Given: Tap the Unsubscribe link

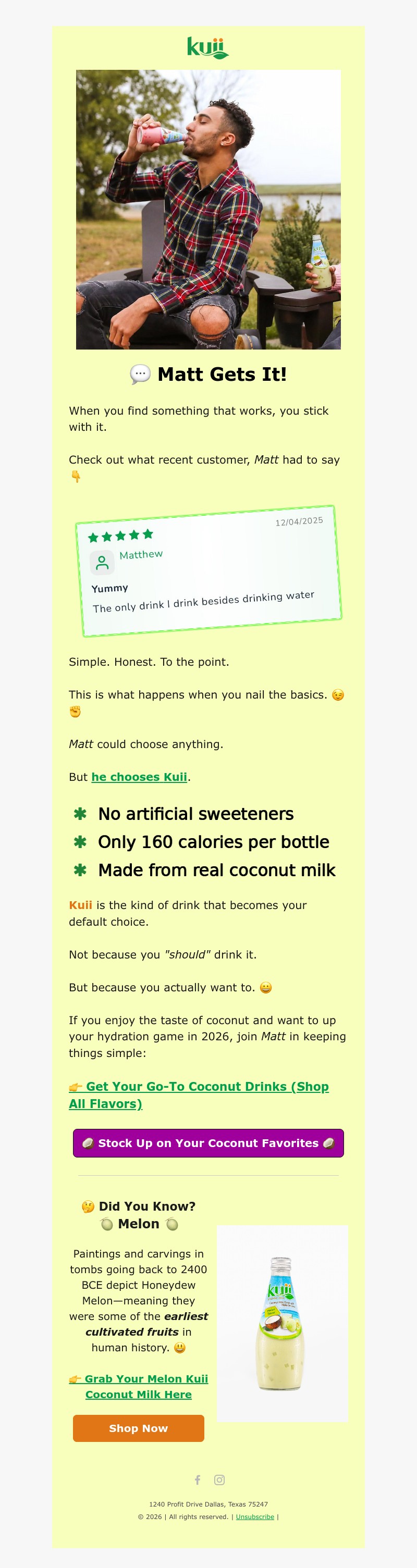Looking at the screenshot, I should pyautogui.click(x=254, y=1517).
